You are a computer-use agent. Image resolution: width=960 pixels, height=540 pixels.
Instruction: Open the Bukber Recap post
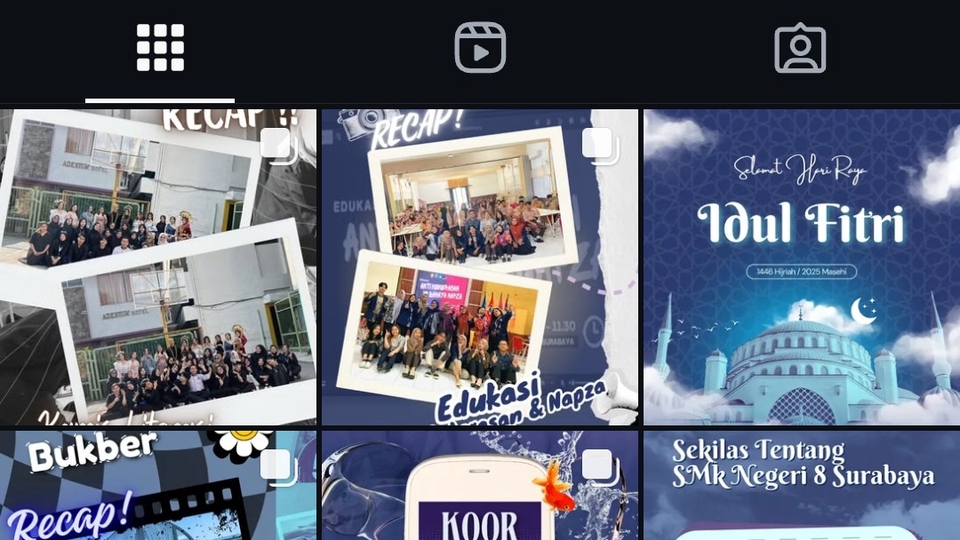158,486
